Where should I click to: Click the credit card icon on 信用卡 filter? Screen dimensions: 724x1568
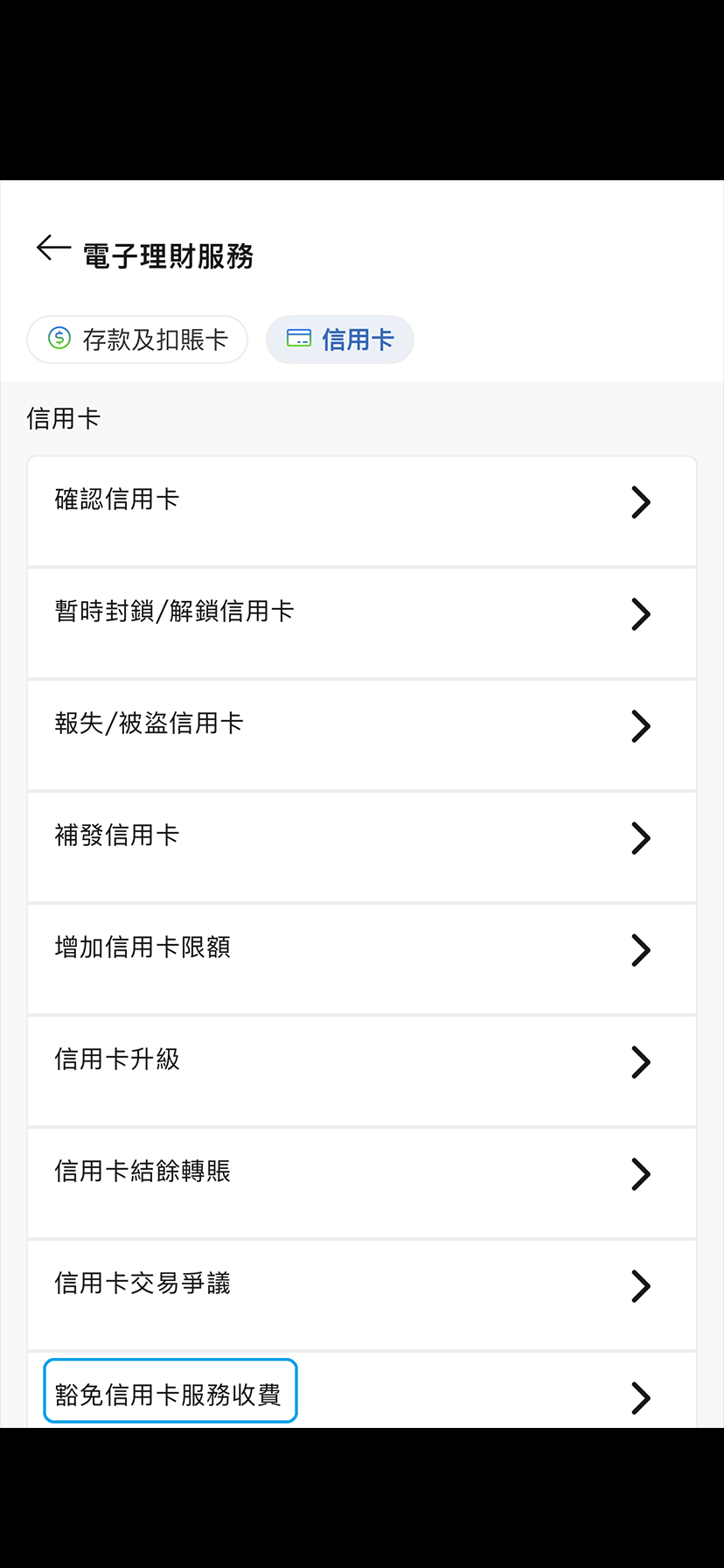tap(299, 339)
